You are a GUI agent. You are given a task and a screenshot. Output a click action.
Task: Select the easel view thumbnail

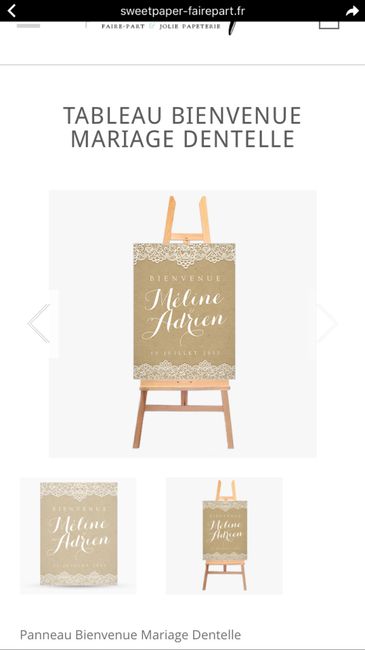coord(224,536)
